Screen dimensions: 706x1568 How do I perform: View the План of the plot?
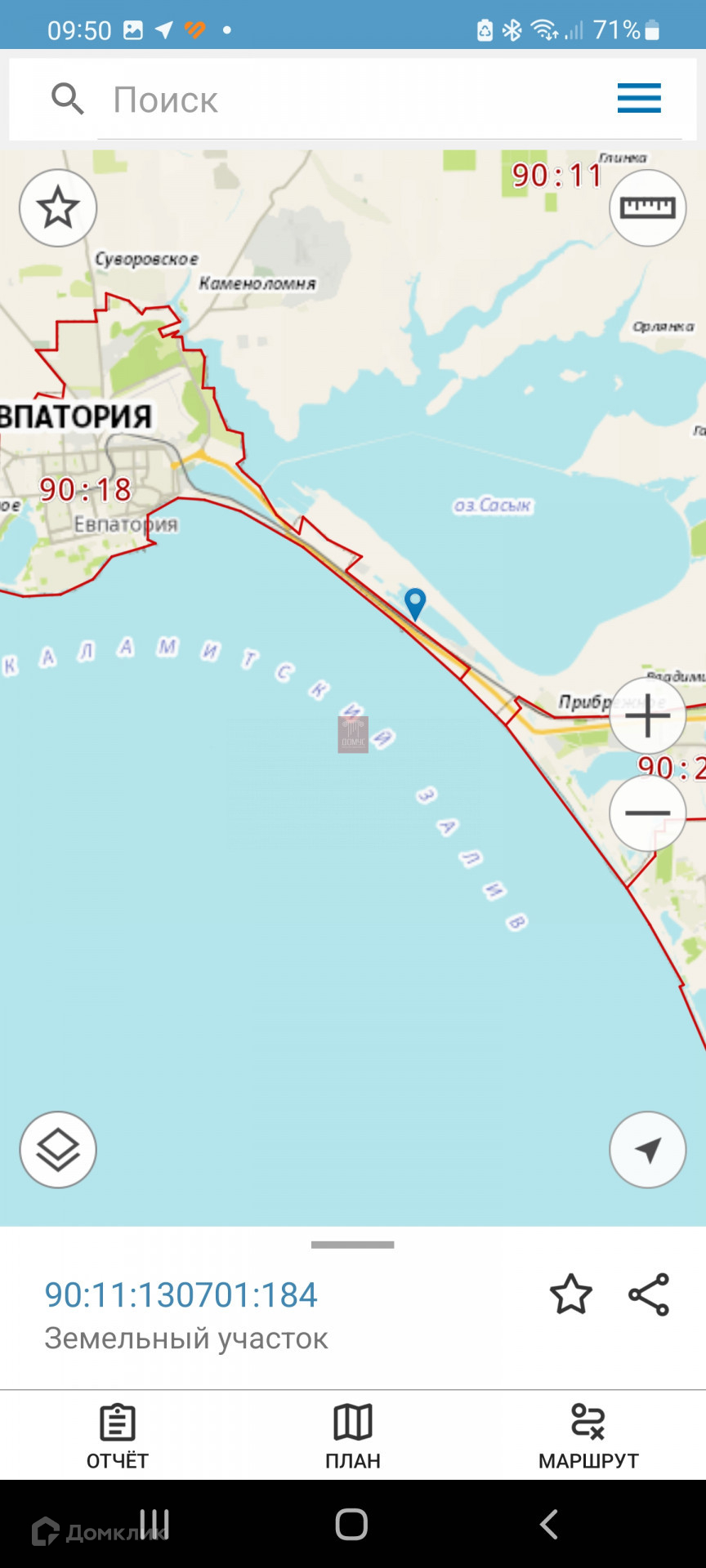point(353,1437)
